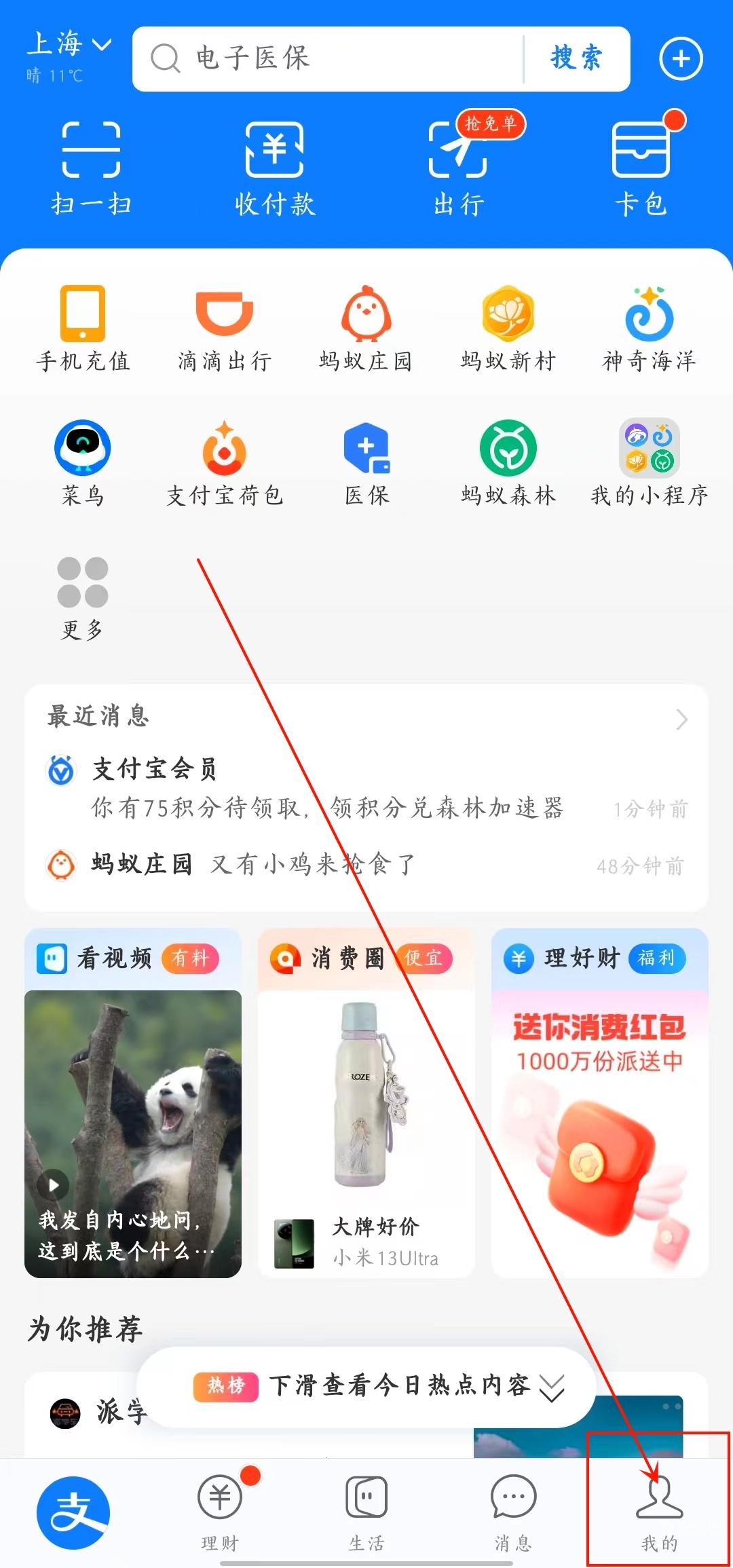Change city from 上海
Image resolution: width=733 pixels, height=1568 pixels.
(x=69, y=45)
